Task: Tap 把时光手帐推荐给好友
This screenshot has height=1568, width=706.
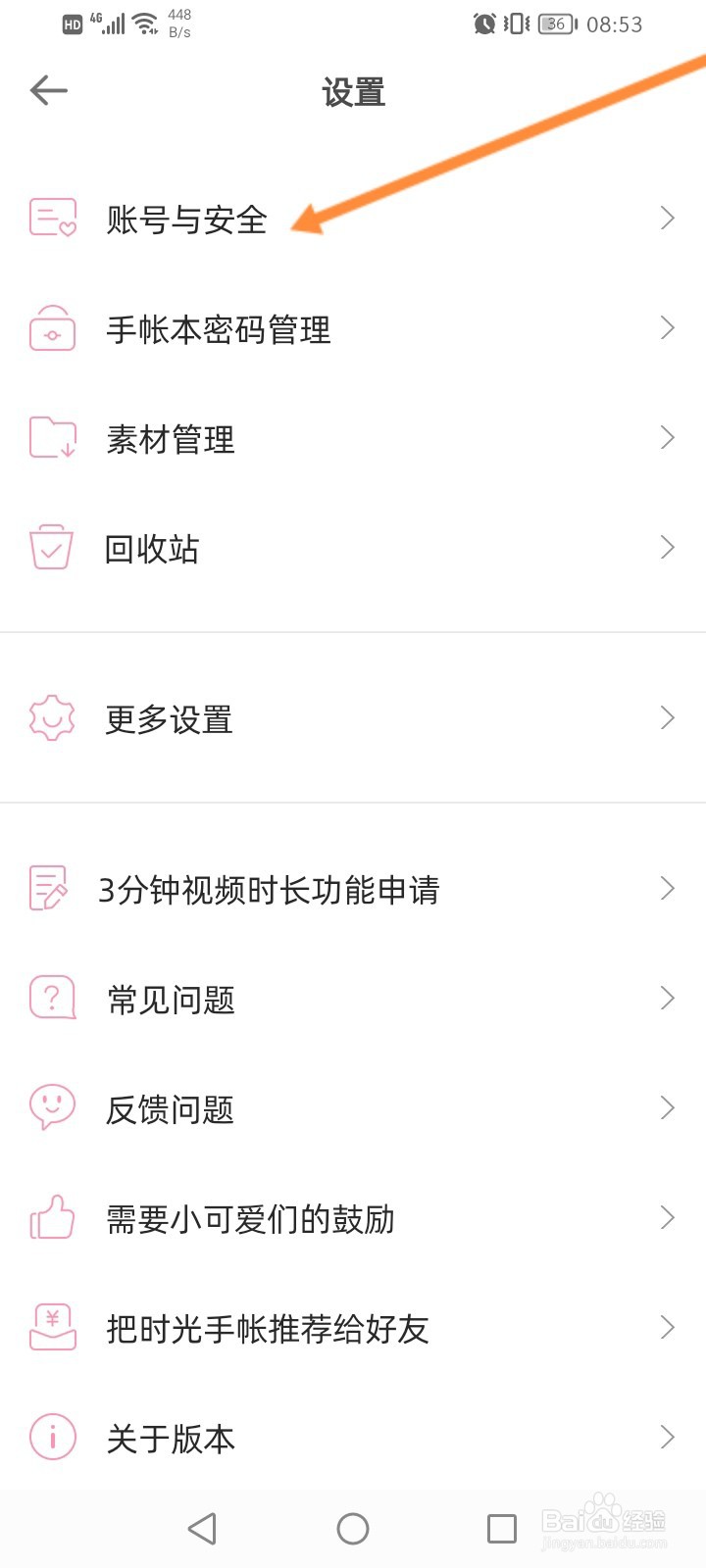Action: coord(267,1329)
